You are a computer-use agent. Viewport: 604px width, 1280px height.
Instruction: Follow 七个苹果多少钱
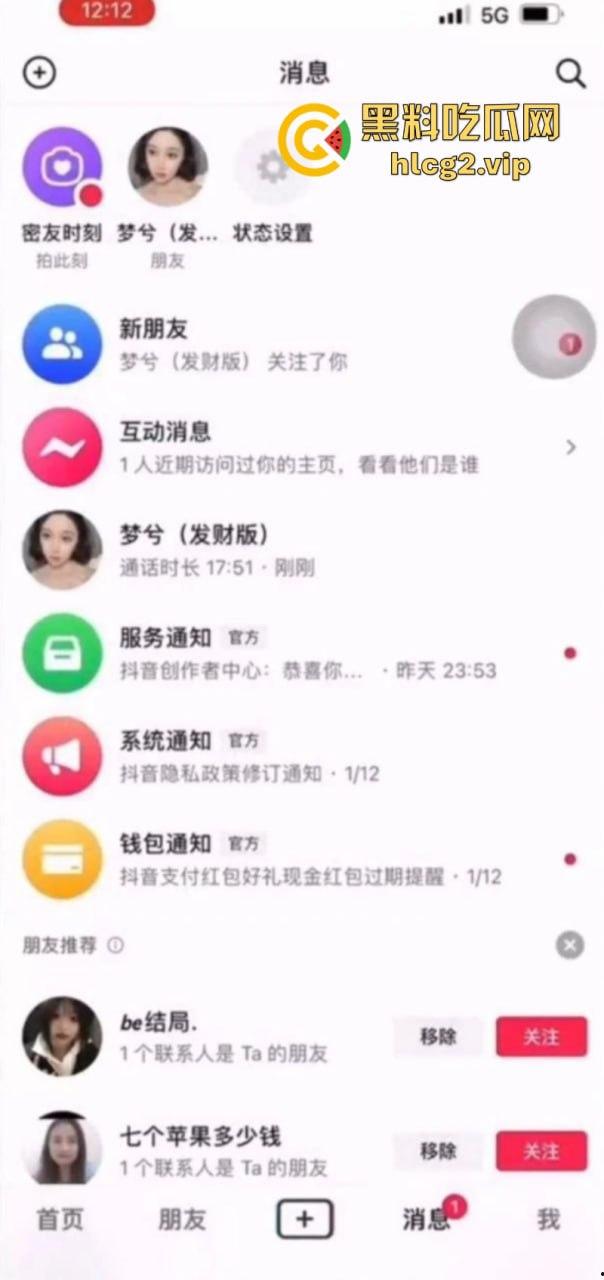tap(541, 1150)
